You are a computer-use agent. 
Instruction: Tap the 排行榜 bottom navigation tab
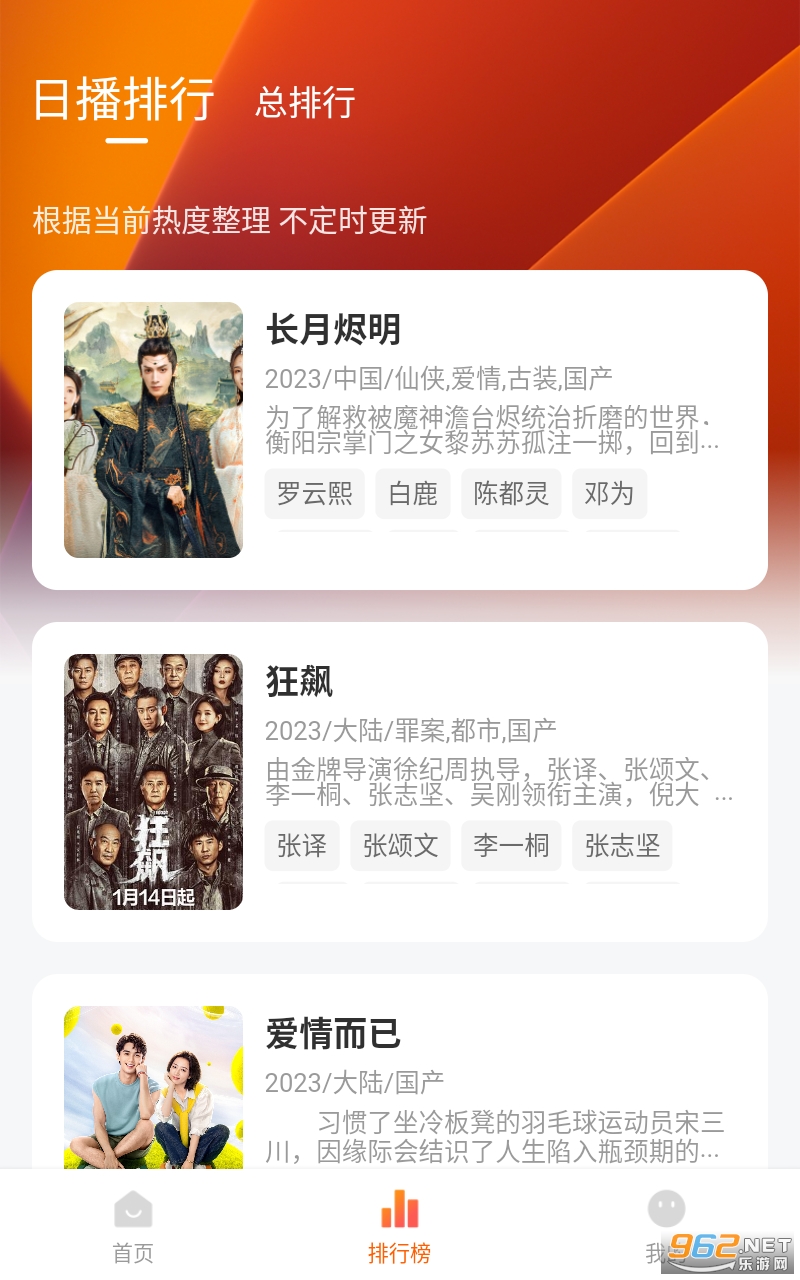[400, 1225]
